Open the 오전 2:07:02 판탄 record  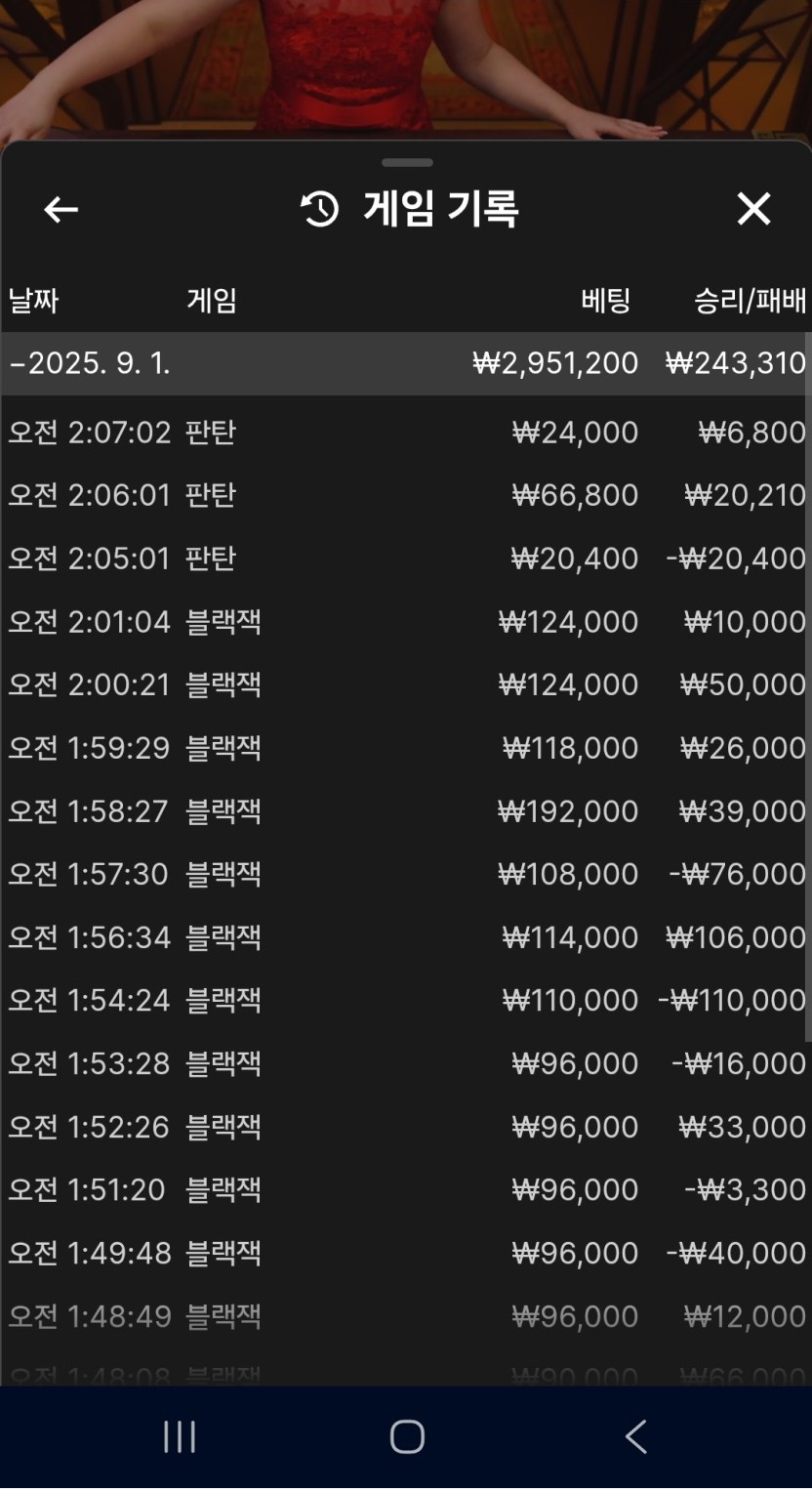pos(405,432)
